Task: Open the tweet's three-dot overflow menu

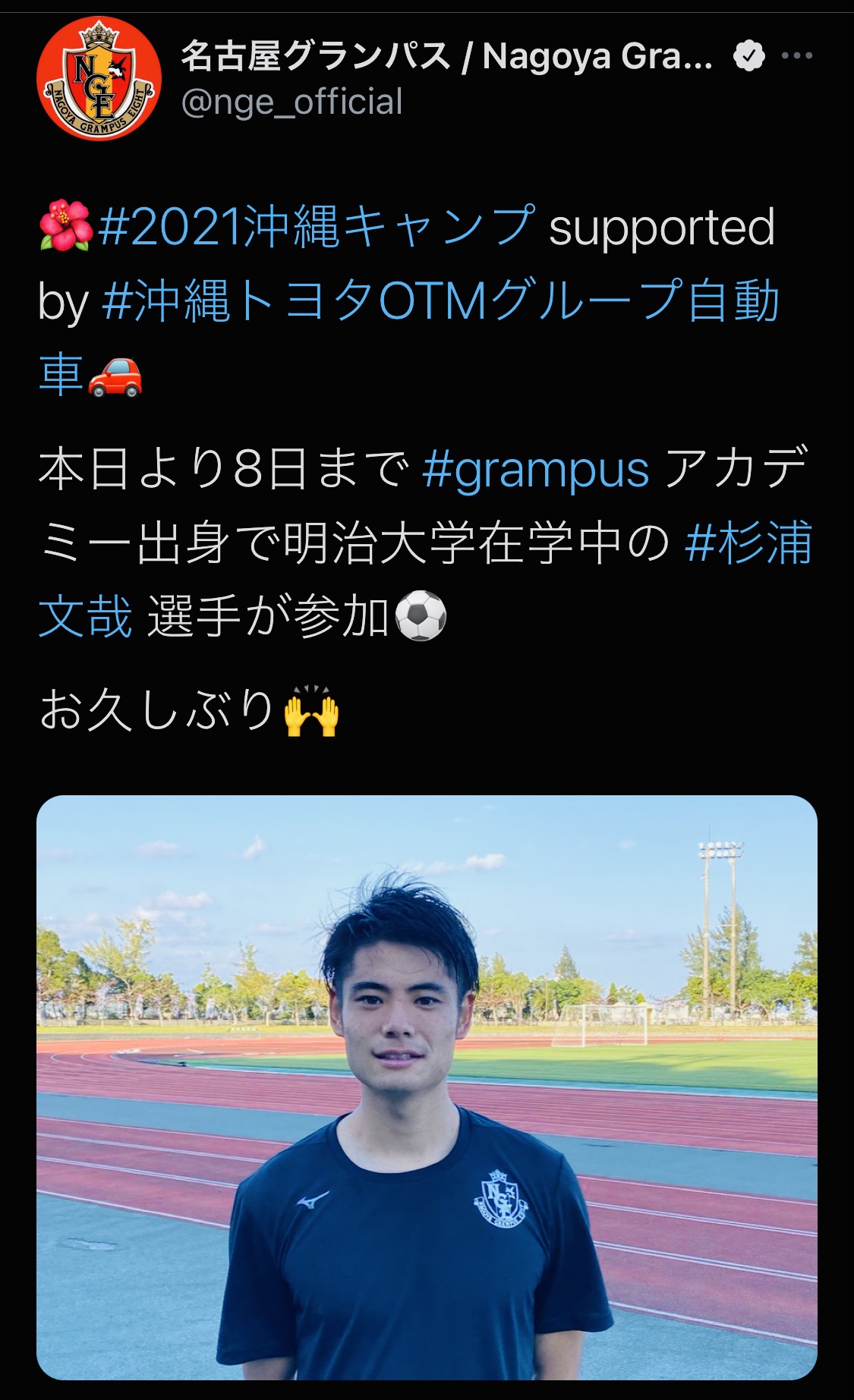Action: [x=796, y=55]
